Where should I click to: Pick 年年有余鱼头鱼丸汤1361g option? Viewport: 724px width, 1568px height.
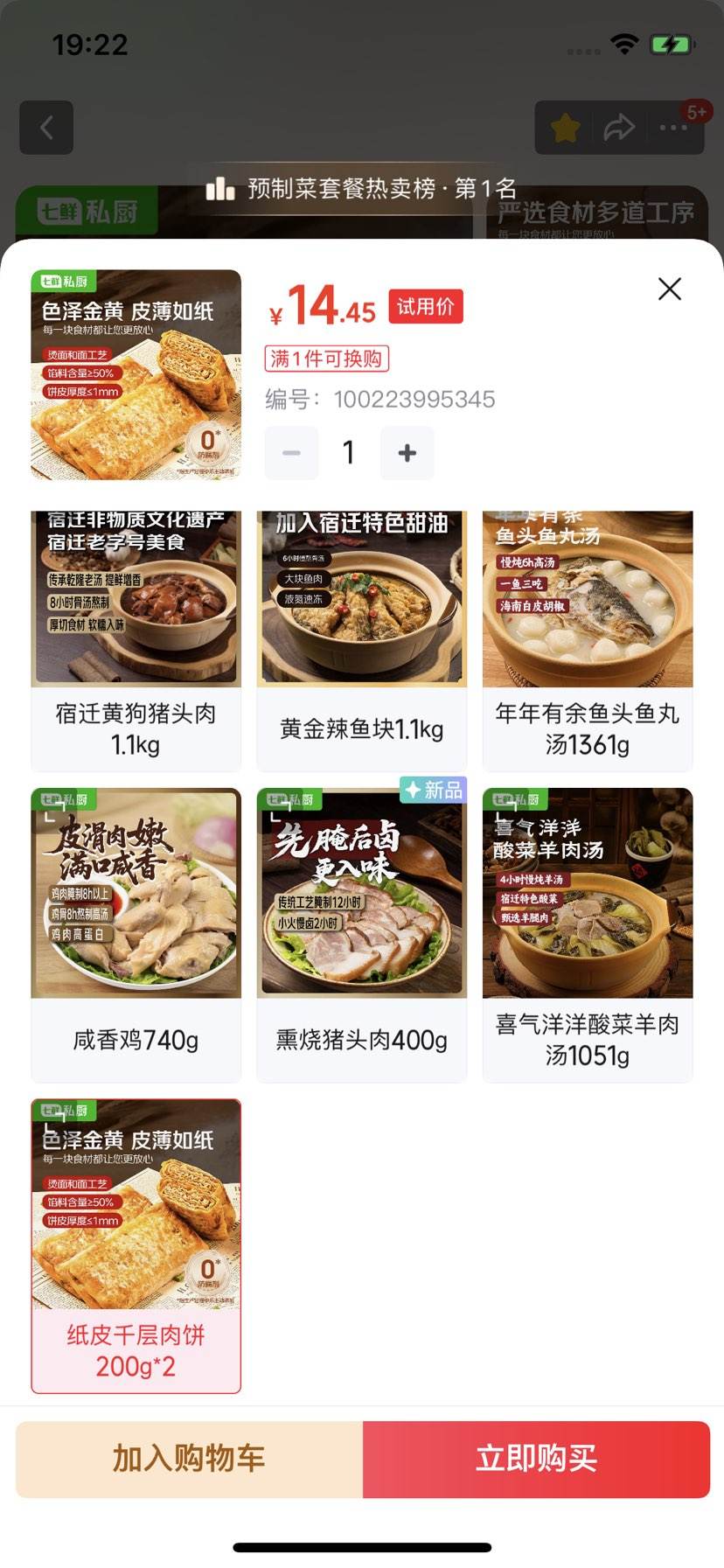point(587,640)
